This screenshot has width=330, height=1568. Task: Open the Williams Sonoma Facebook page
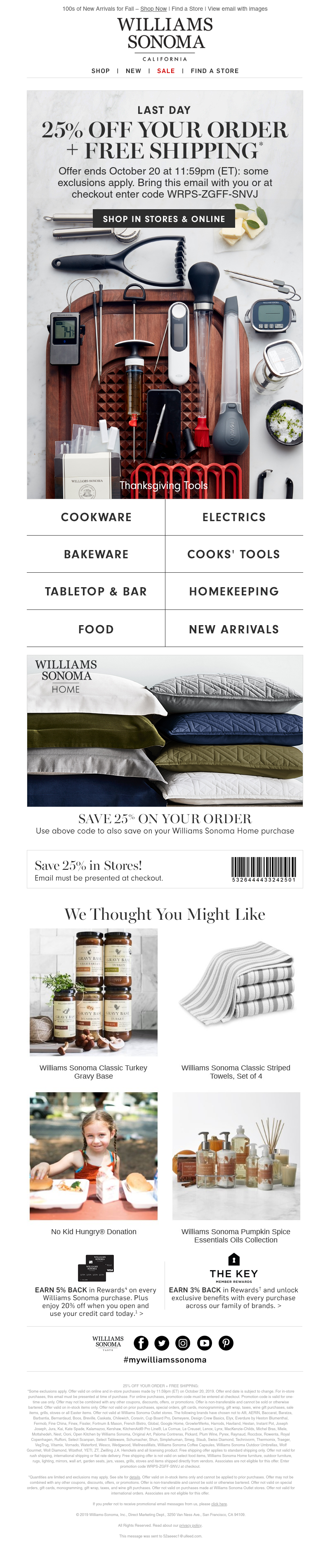(141, 1344)
